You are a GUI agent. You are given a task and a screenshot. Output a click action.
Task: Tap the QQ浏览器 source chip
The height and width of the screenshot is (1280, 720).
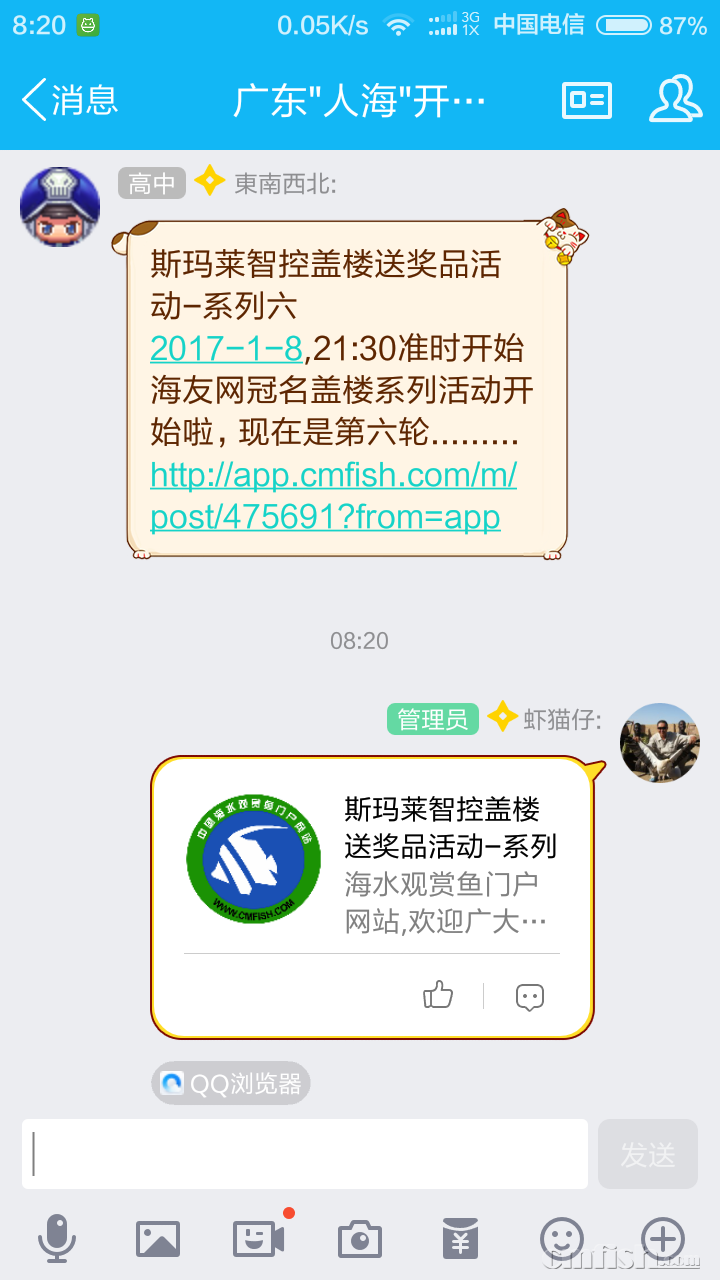coord(231,1084)
